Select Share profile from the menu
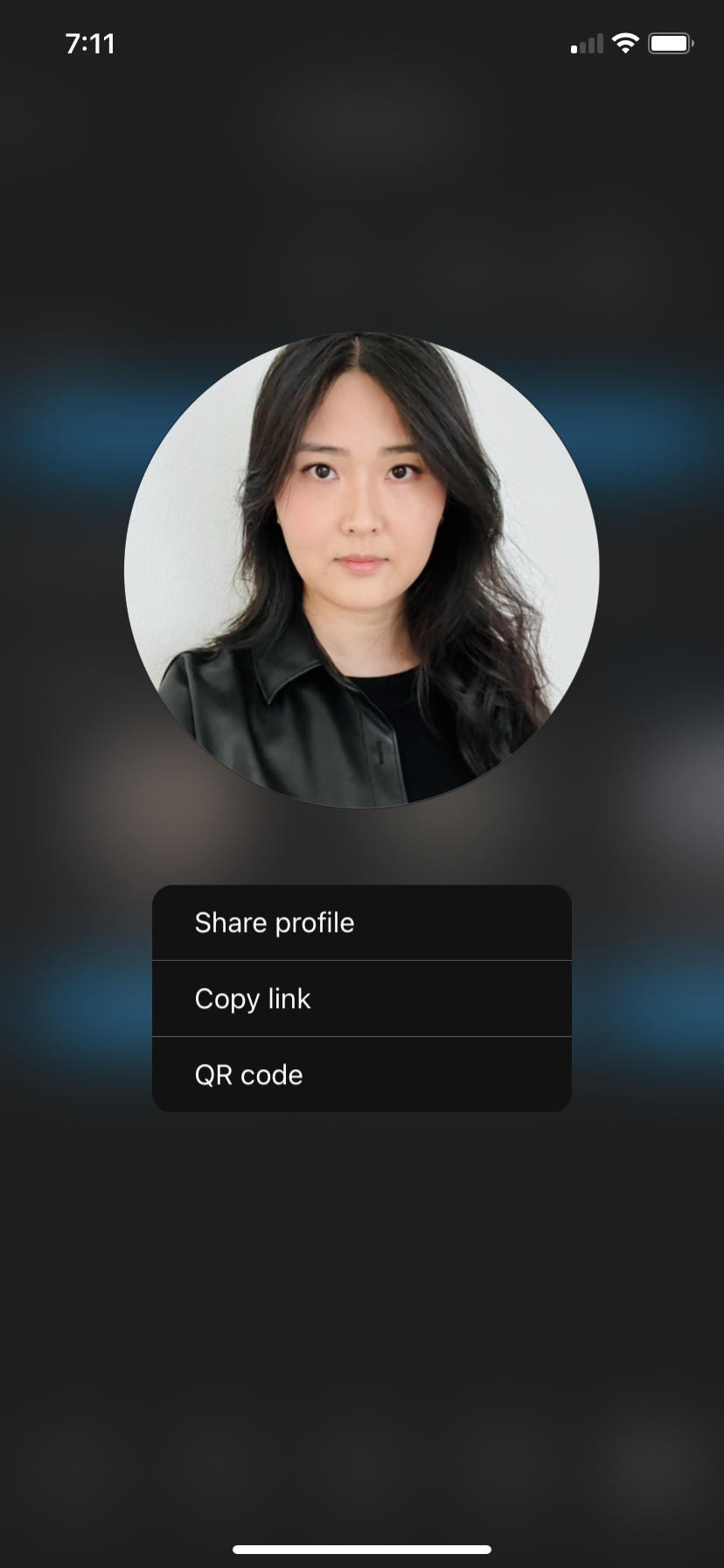 coord(361,923)
